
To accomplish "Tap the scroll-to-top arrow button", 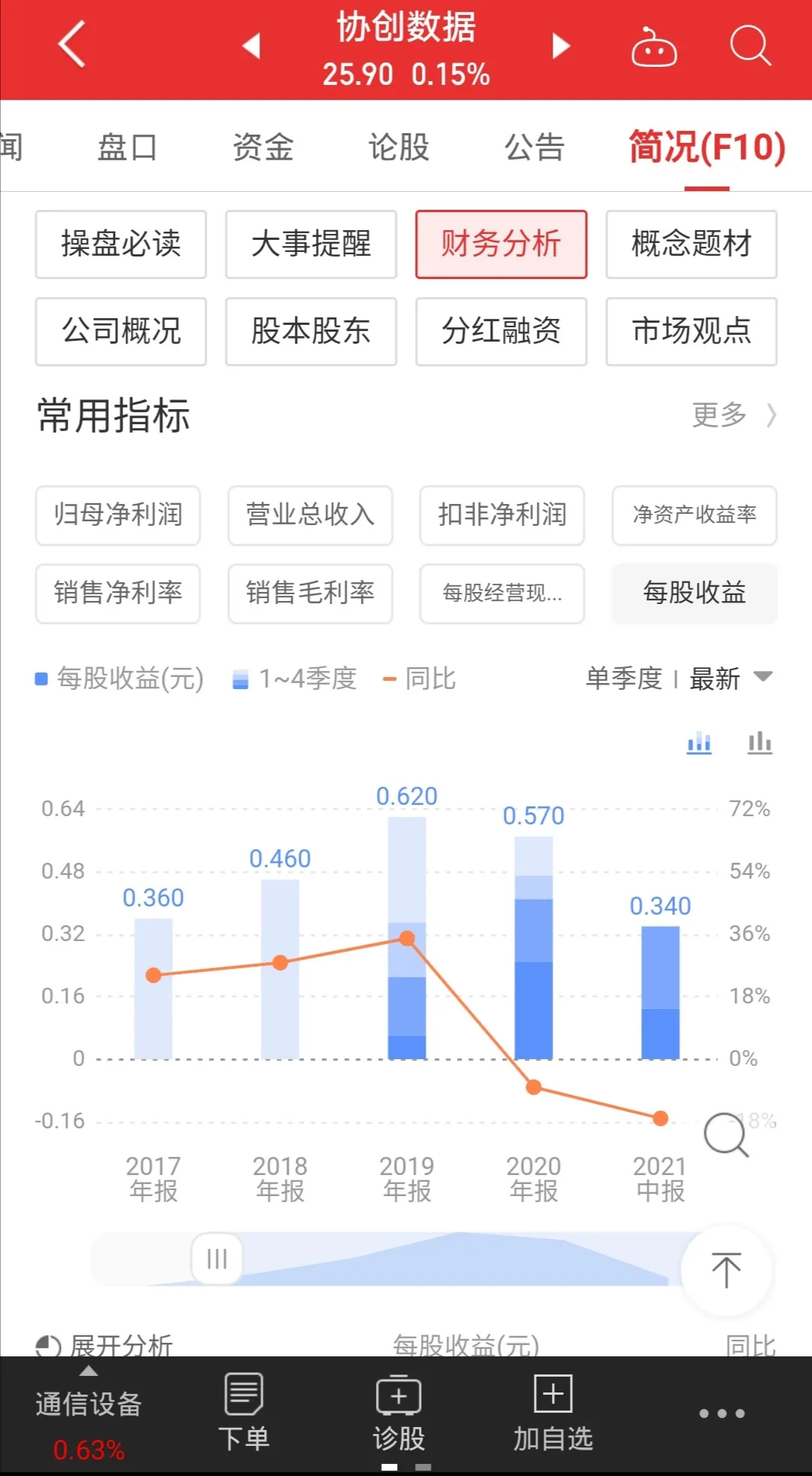I will click(726, 1271).
